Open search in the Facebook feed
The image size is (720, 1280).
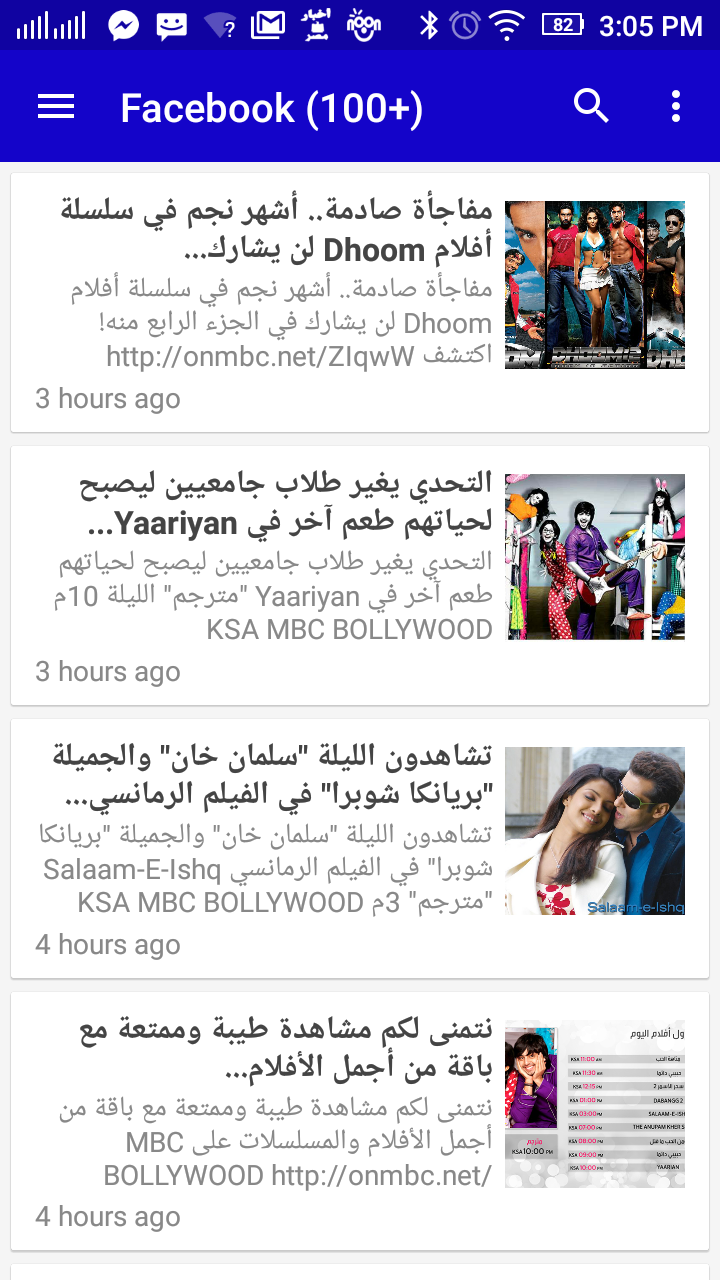[x=591, y=105]
